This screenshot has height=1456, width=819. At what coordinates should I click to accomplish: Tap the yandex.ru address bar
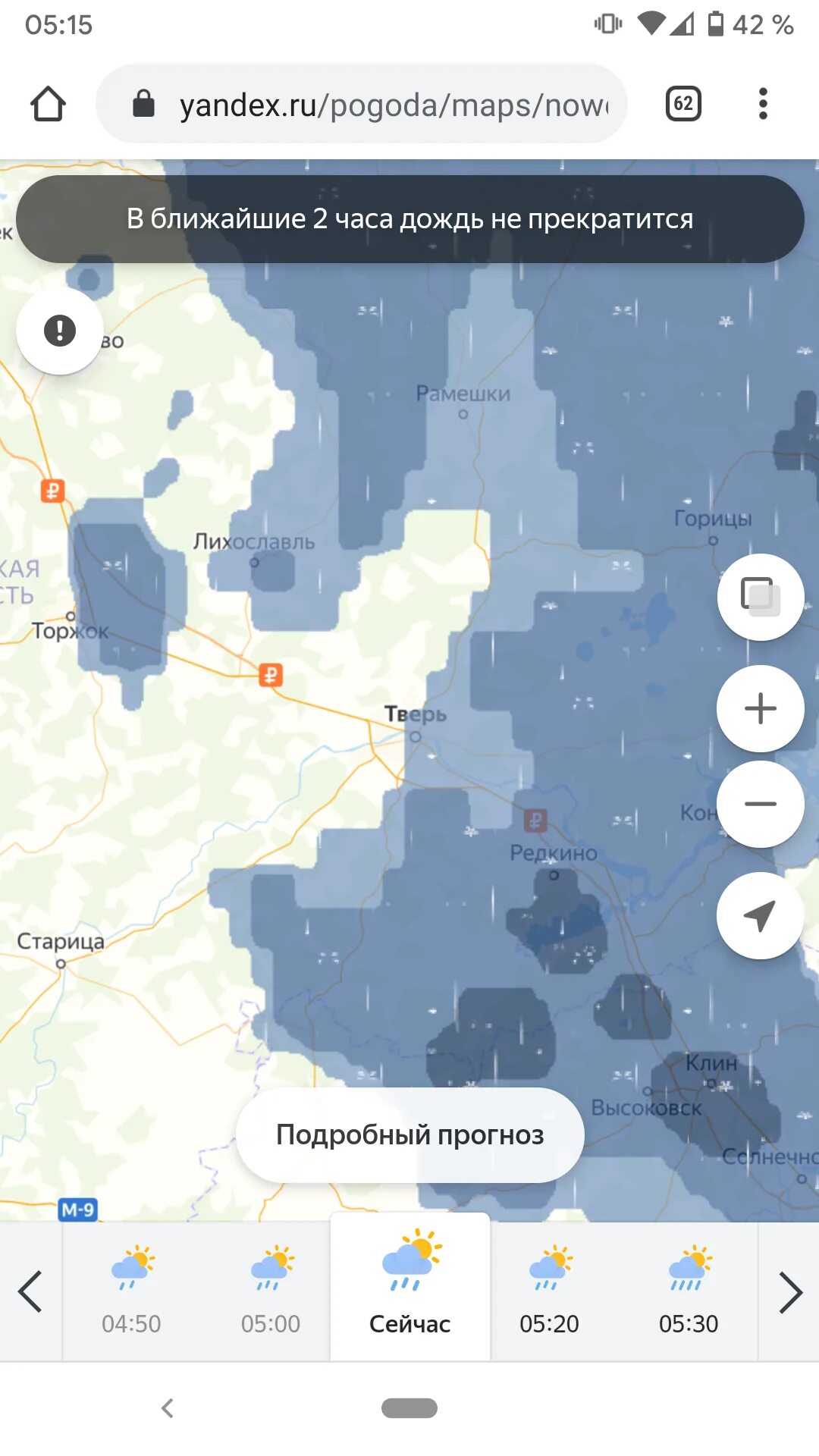click(x=379, y=105)
